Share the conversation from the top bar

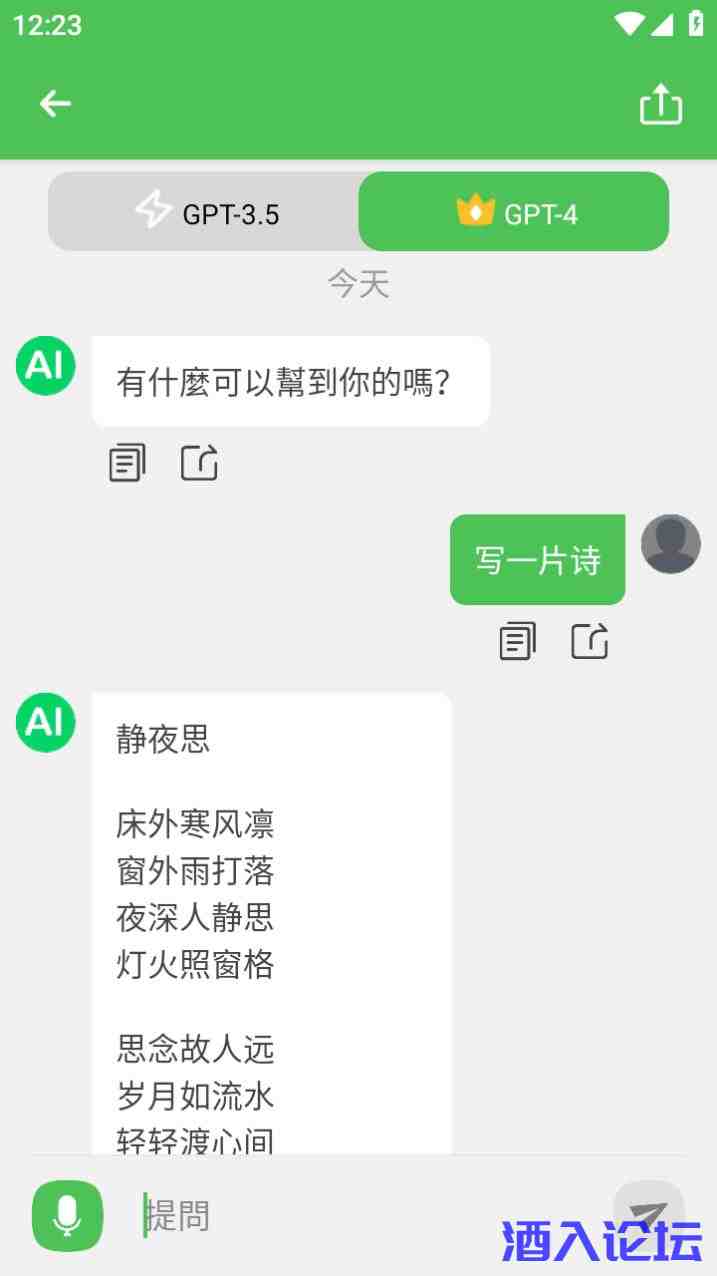tap(660, 103)
